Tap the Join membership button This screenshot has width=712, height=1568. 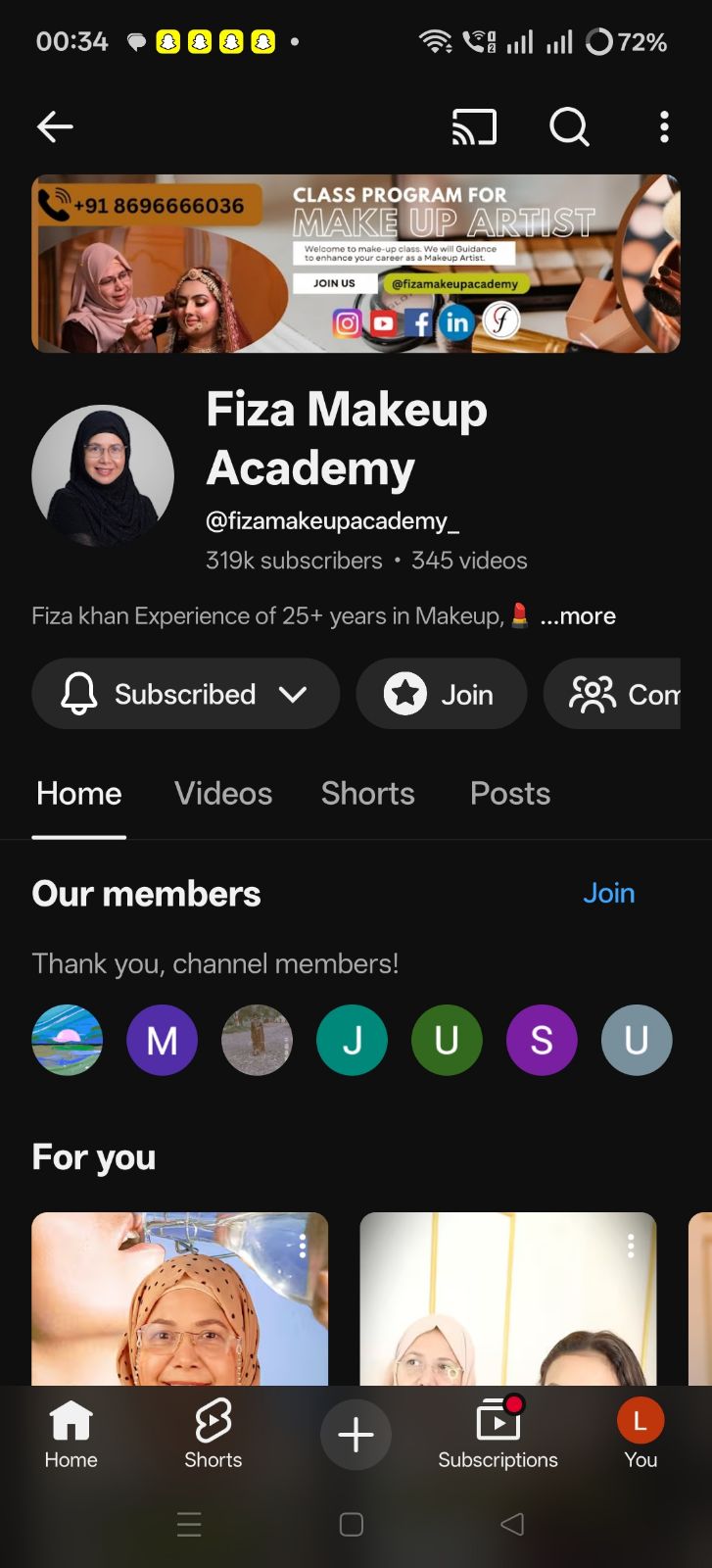[x=441, y=694]
